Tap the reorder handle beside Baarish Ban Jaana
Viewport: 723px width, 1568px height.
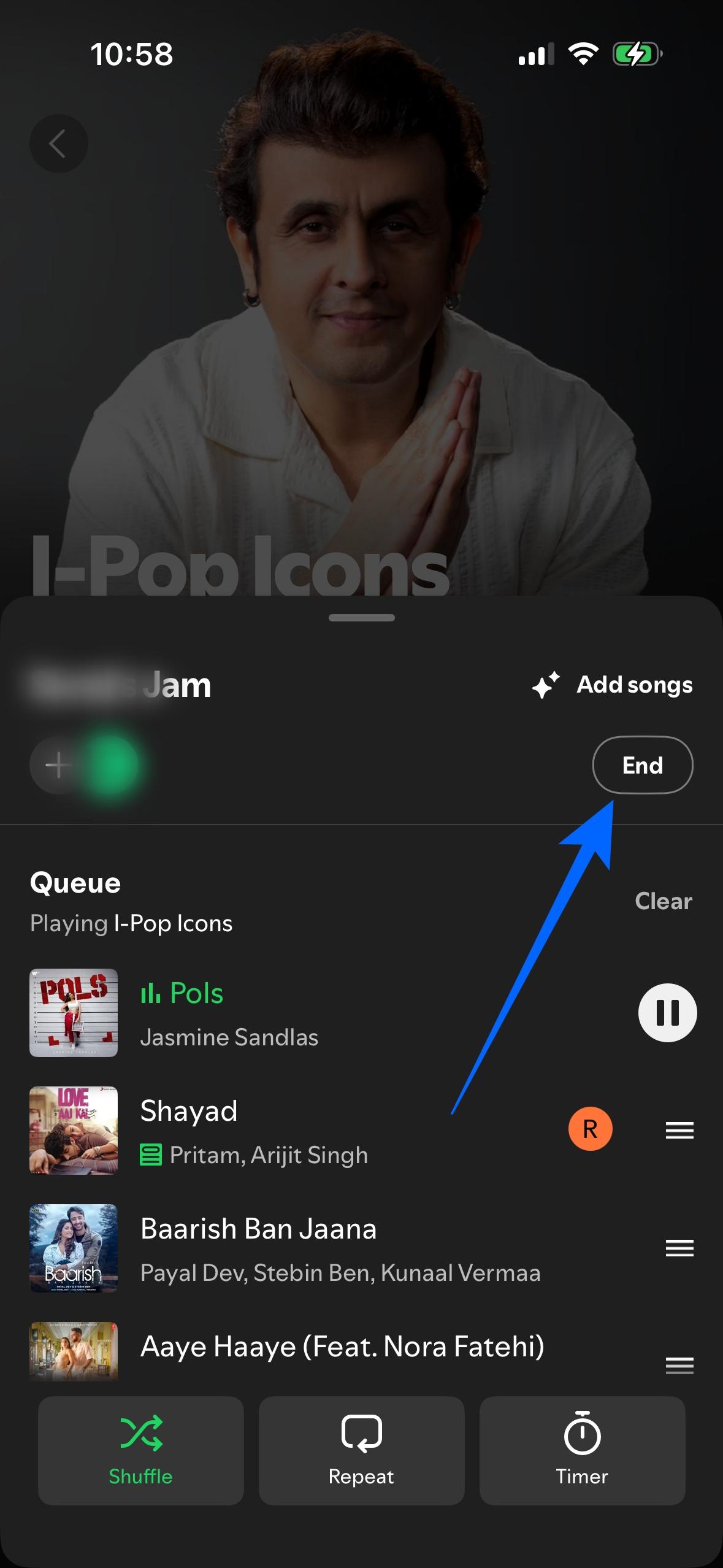pyautogui.click(x=679, y=1248)
